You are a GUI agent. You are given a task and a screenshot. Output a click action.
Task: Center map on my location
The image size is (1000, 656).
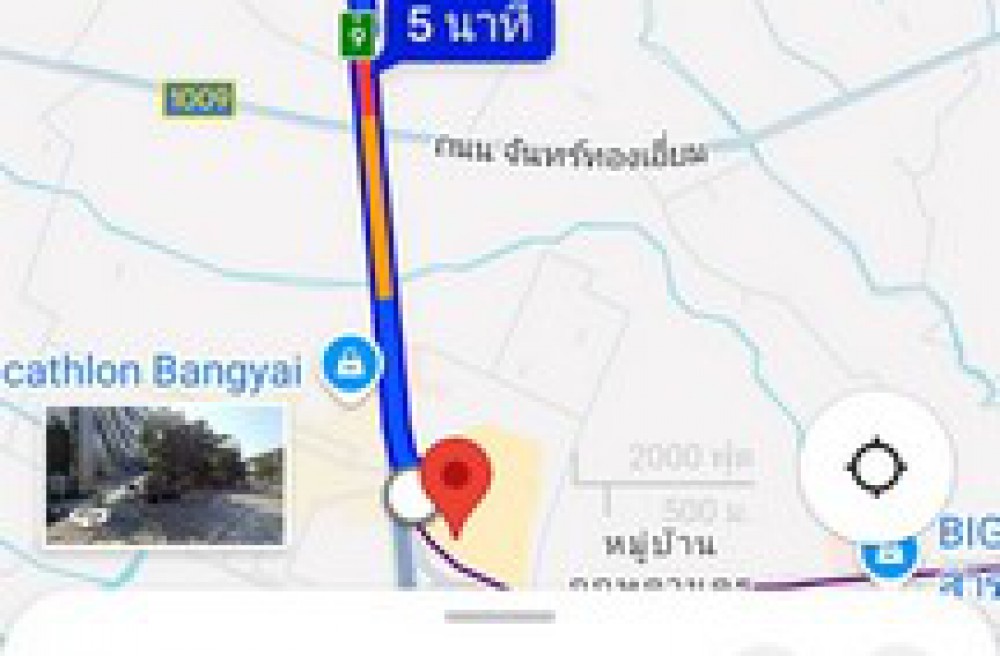tap(877, 467)
